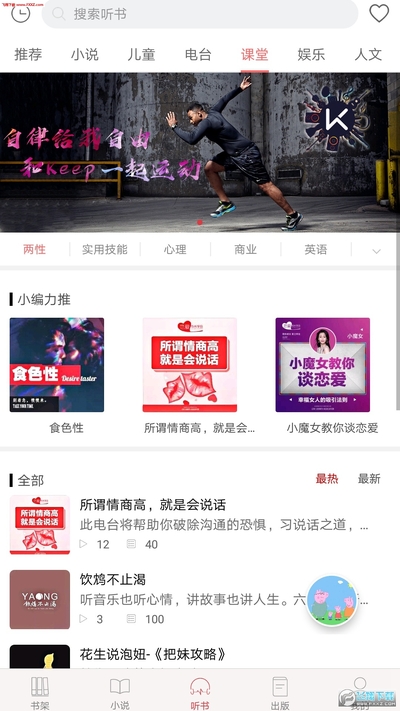
Task: Switch to the 电台 top tab
Action: pos(198,54)
